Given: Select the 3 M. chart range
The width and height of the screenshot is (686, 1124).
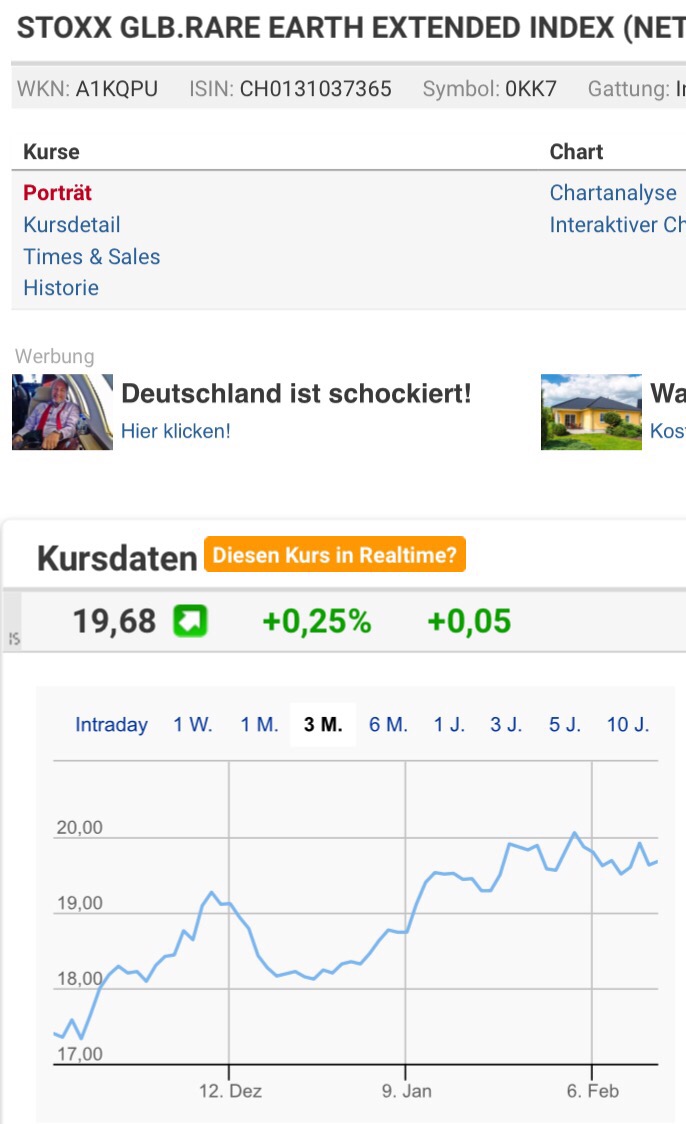Looking at the screenshot, I should click(x=323, y=725).
